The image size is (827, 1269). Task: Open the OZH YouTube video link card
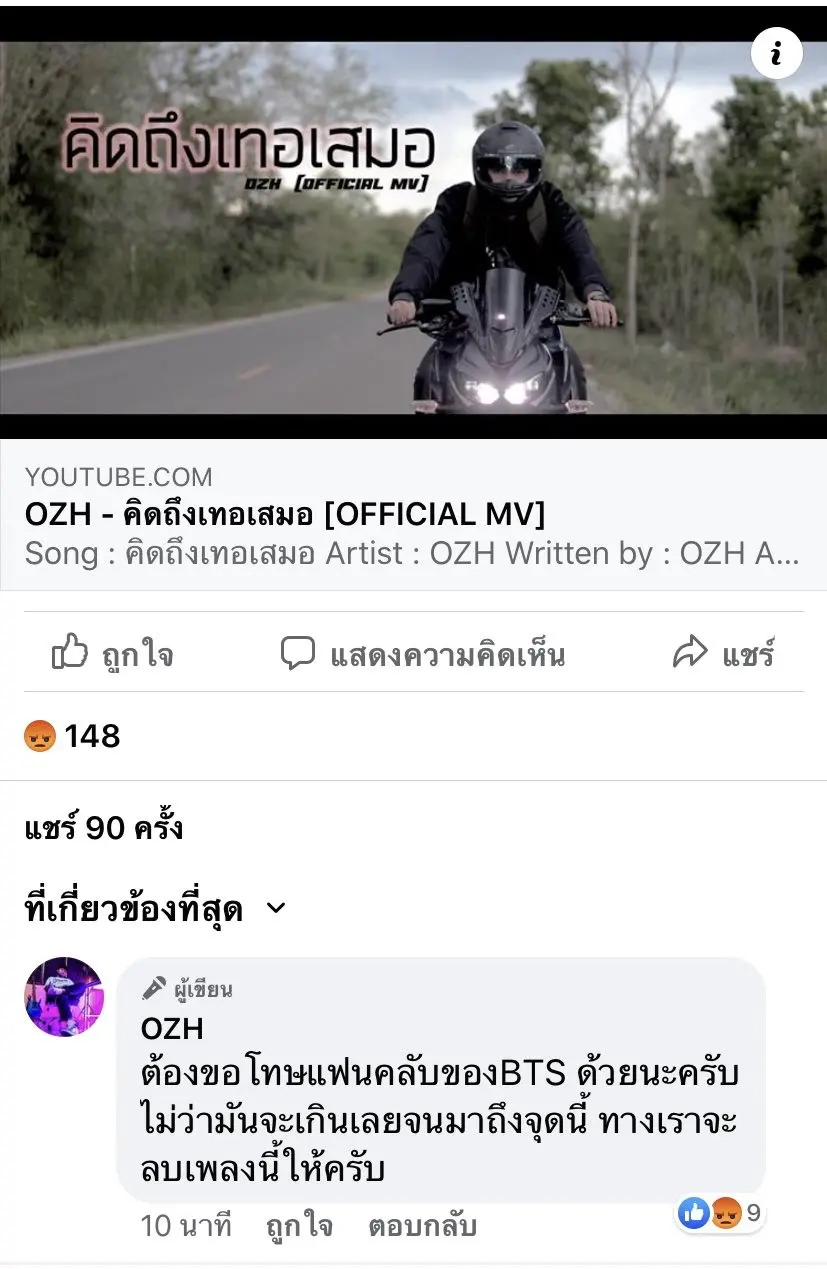pyautogui.click(x=412, y=515)
